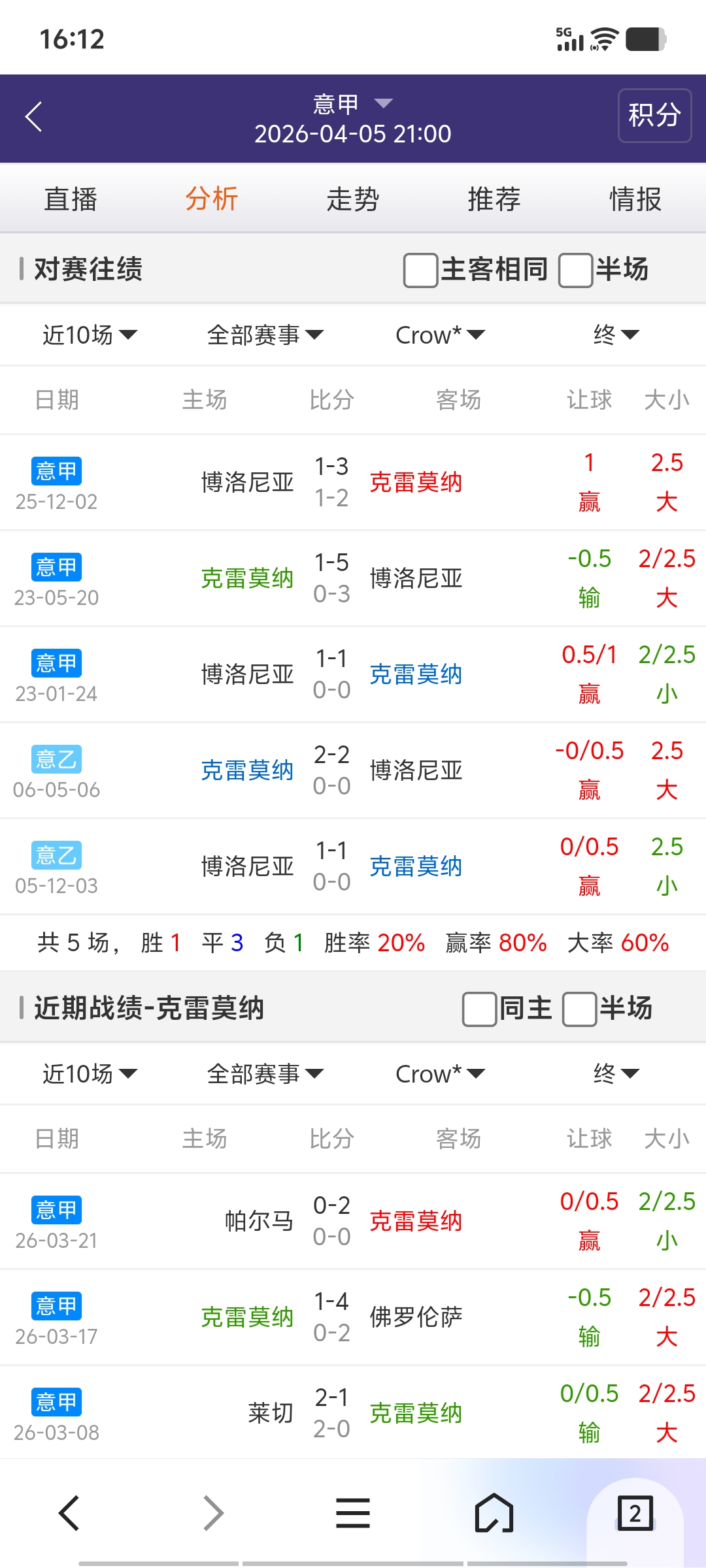Enable 半场 checkbox in 近期战绩 section
706x1568 pixels.
tap(579, 1009)
